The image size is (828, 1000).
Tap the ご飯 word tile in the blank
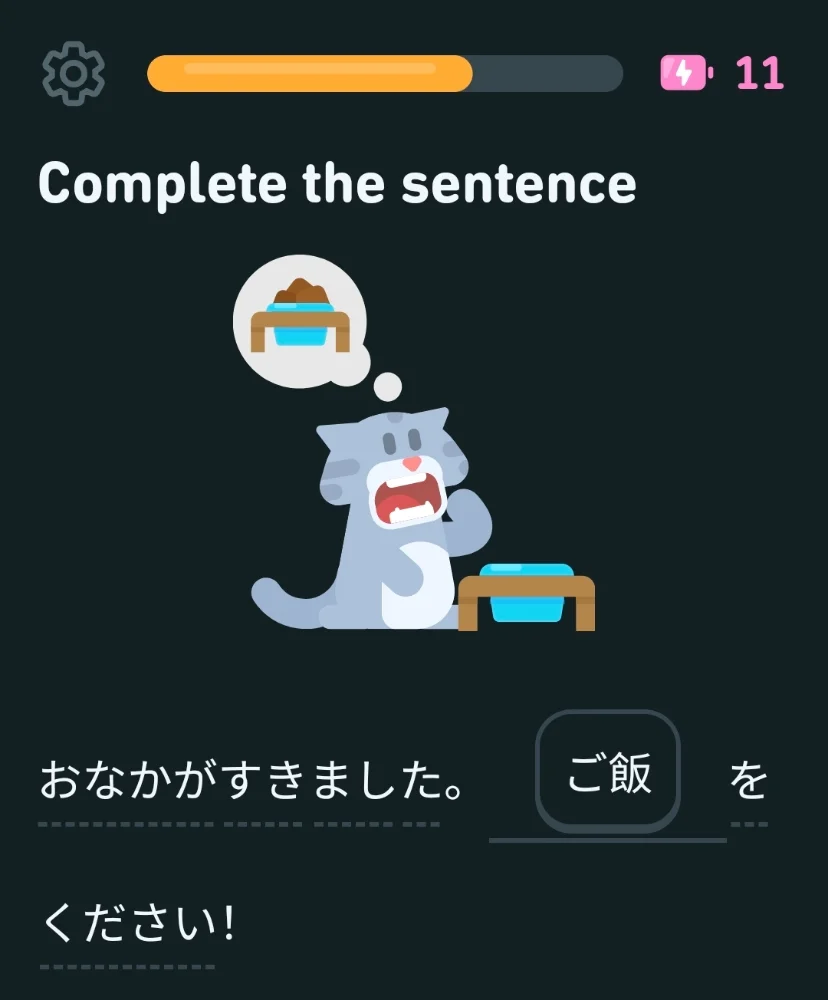click(x=608, y=772)
